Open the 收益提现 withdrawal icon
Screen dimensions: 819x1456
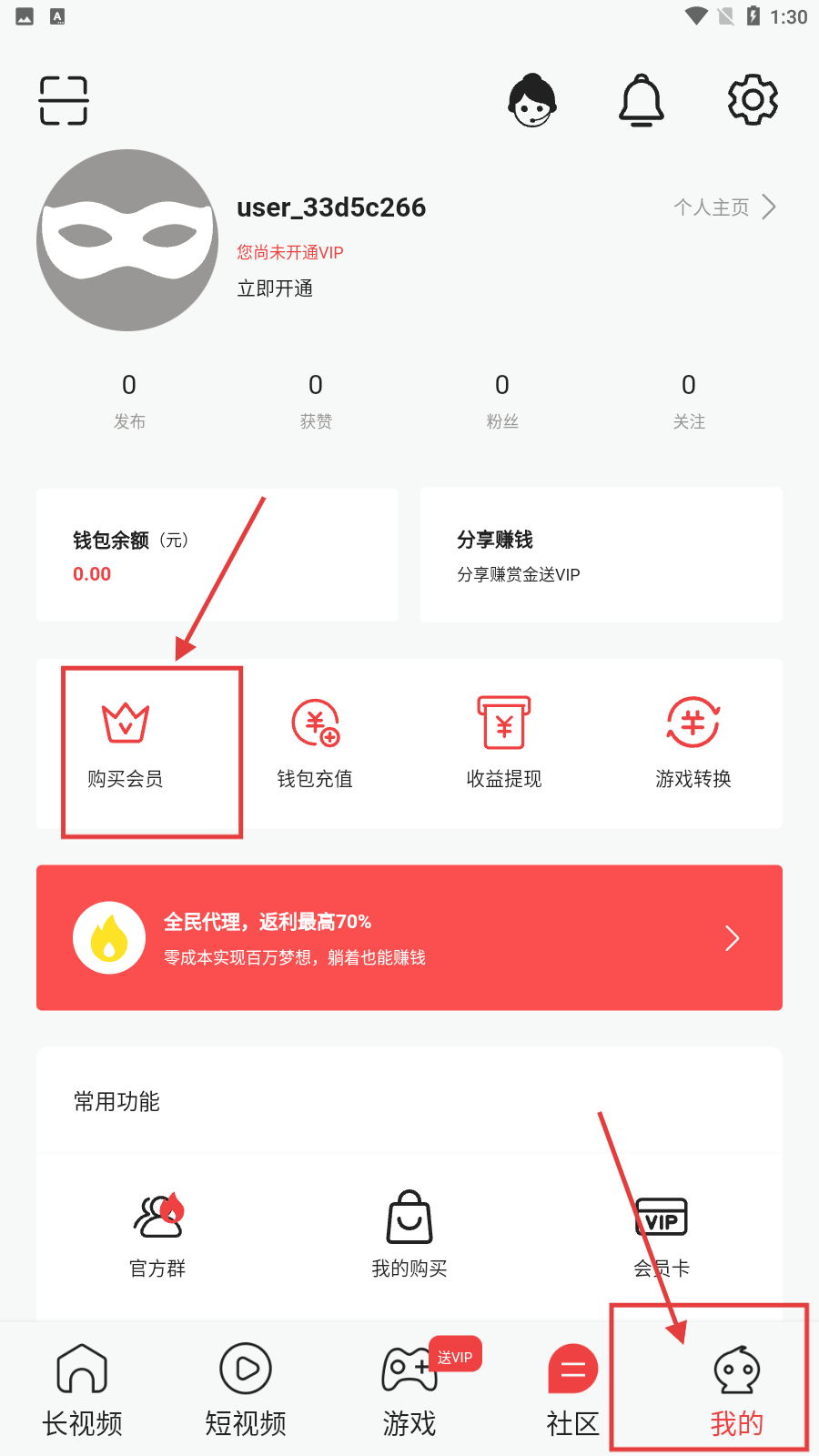click(x=503, y=723)
